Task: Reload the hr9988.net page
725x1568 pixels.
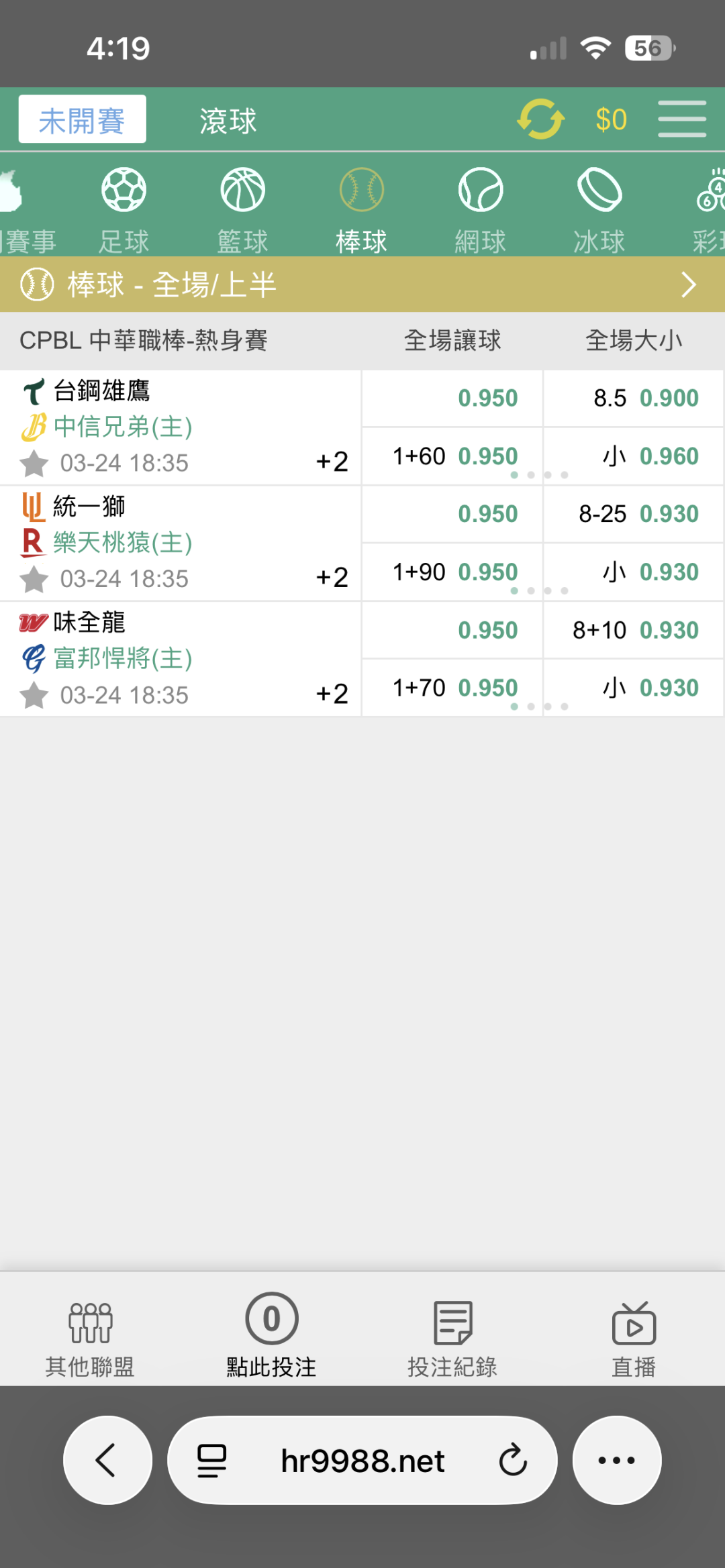Action: tap(513, 1461)
